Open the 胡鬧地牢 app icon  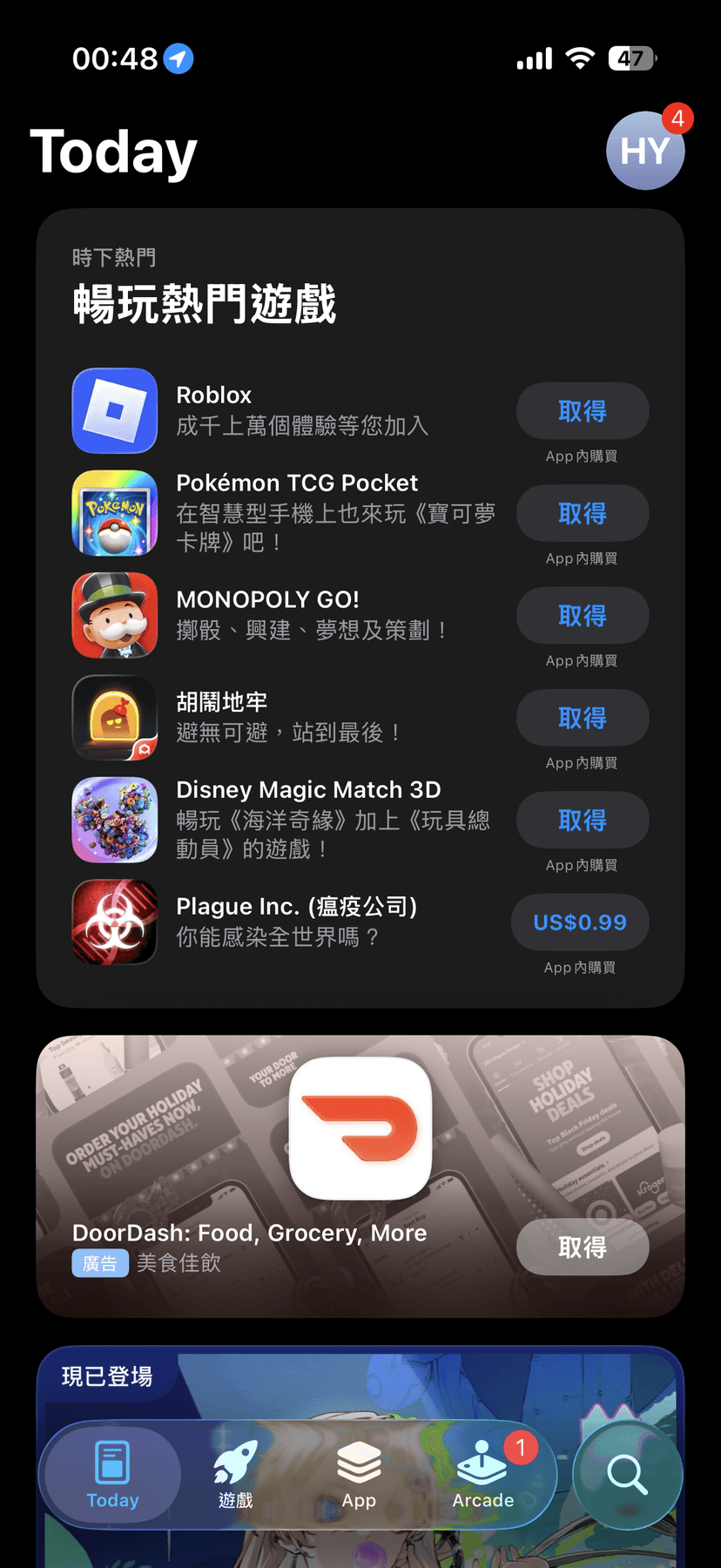pyautogui.click(x=114, y=718)
